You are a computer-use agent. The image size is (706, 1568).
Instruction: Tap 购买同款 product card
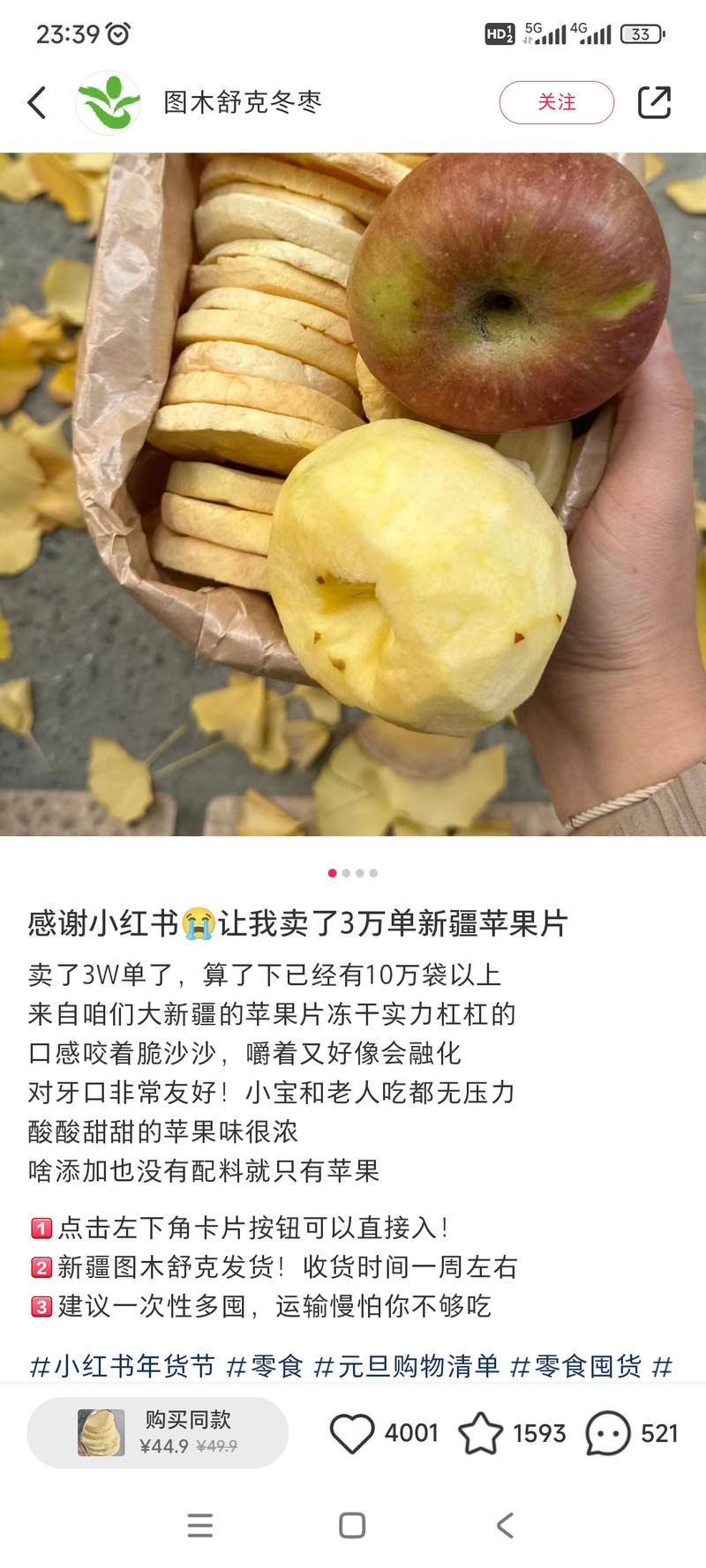(158, 1432)
